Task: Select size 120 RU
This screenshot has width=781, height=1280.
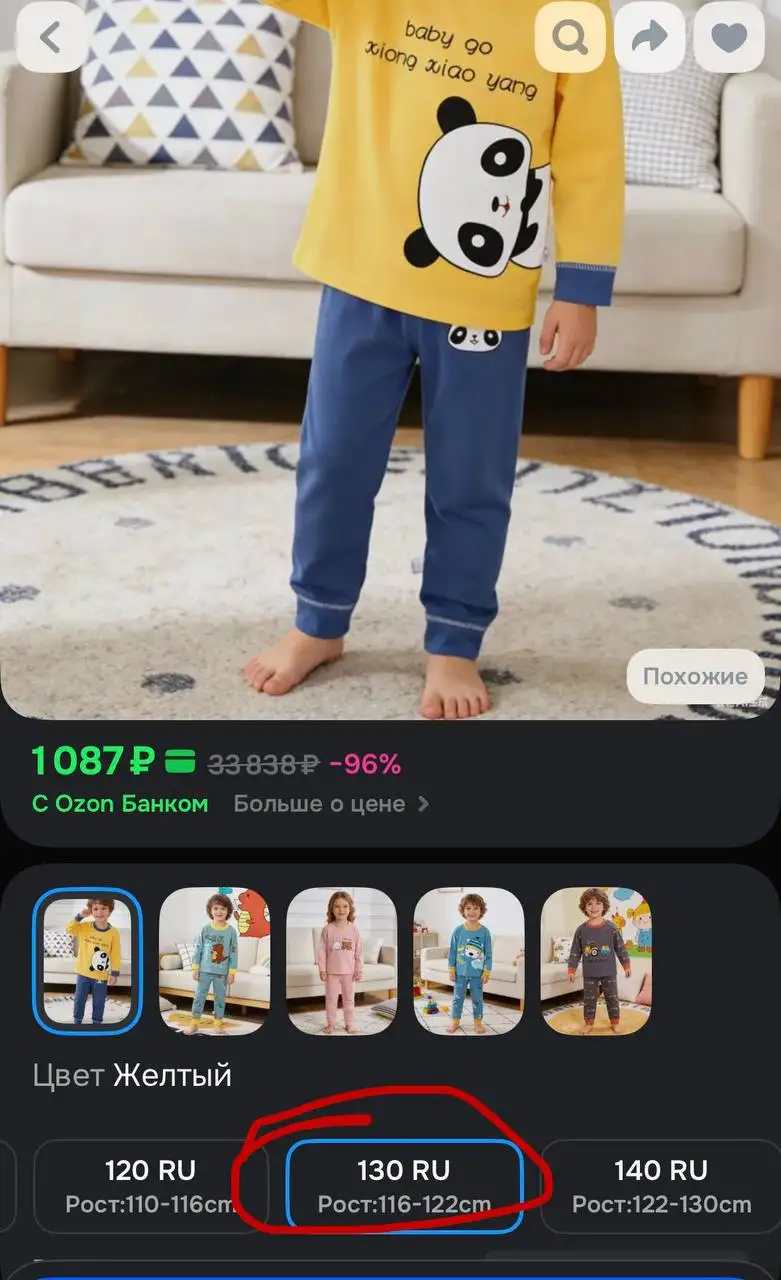Action: click(151, 1186)
